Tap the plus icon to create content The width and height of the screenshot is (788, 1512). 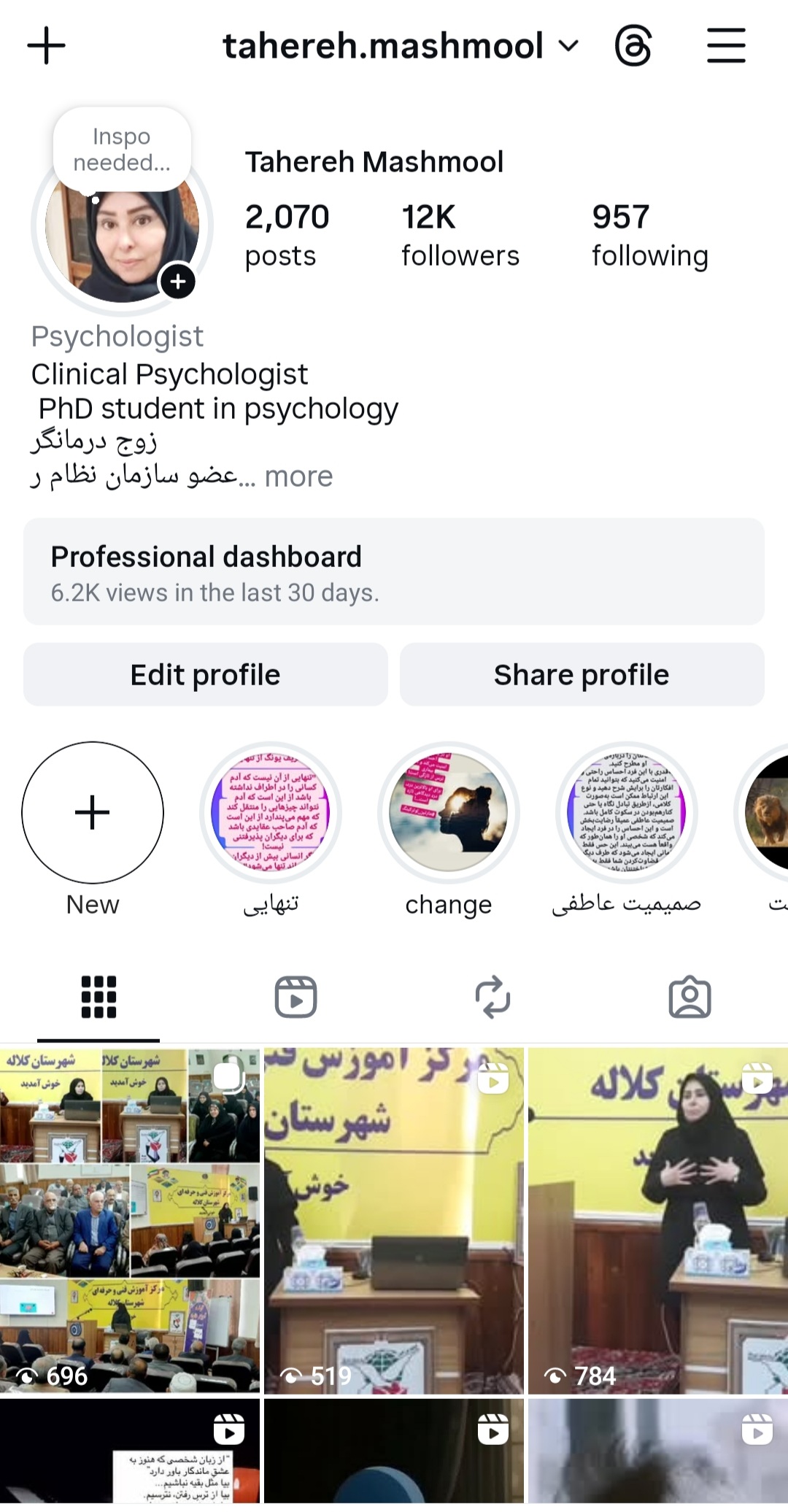[x=47, y=46]
